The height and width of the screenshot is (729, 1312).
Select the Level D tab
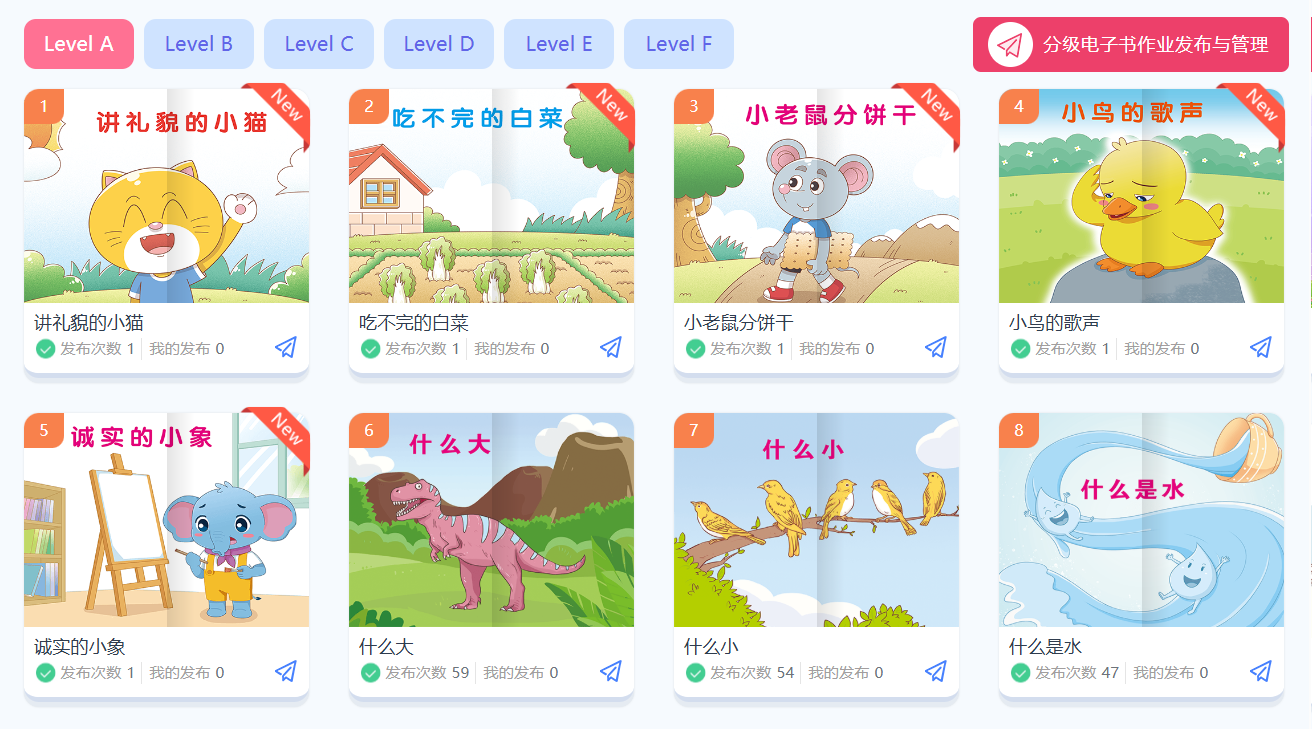click(438, 44)
